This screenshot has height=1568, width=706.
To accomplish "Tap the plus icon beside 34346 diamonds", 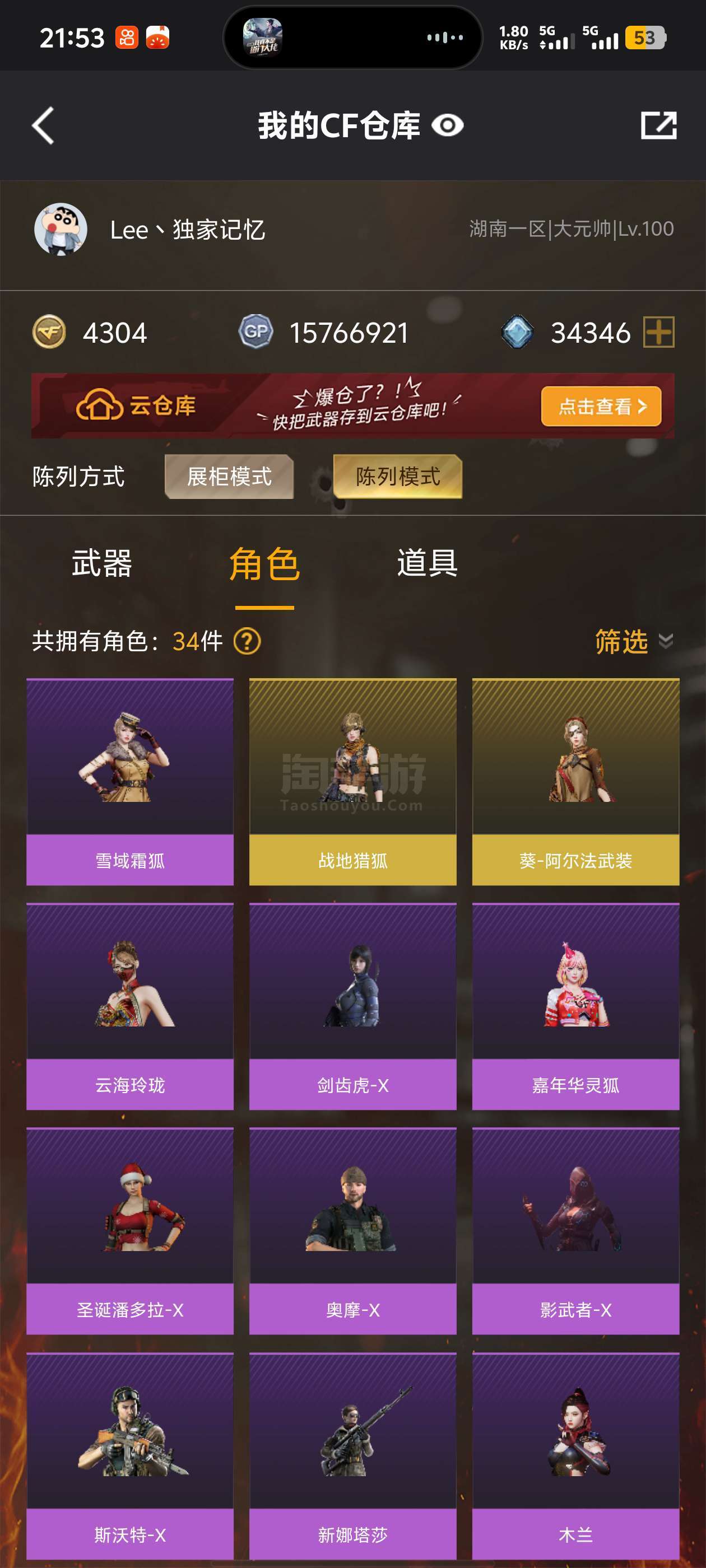I will [x=658, y=332].
